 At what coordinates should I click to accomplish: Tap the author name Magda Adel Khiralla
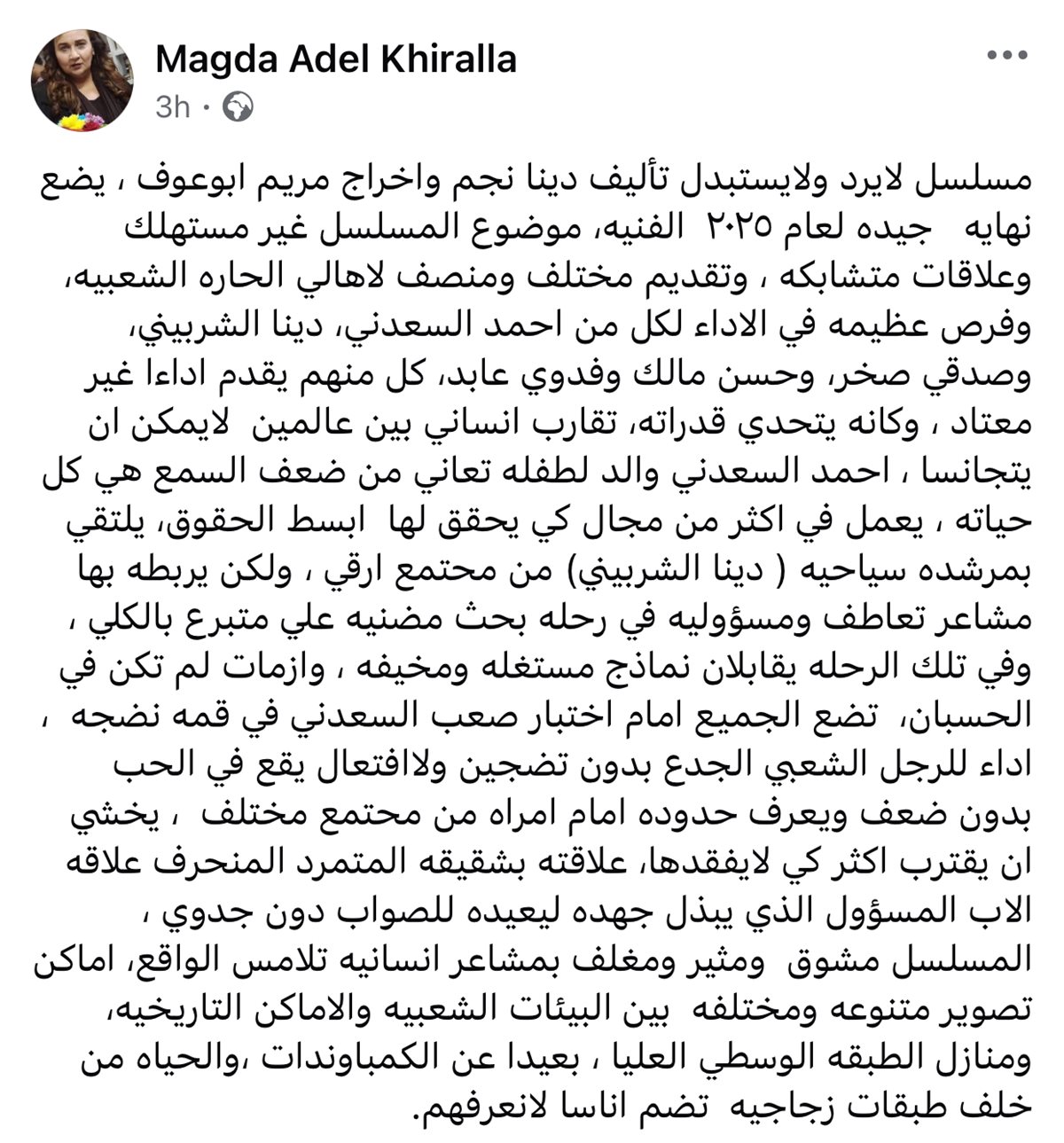pyautogui.click(x=336, y=59)
